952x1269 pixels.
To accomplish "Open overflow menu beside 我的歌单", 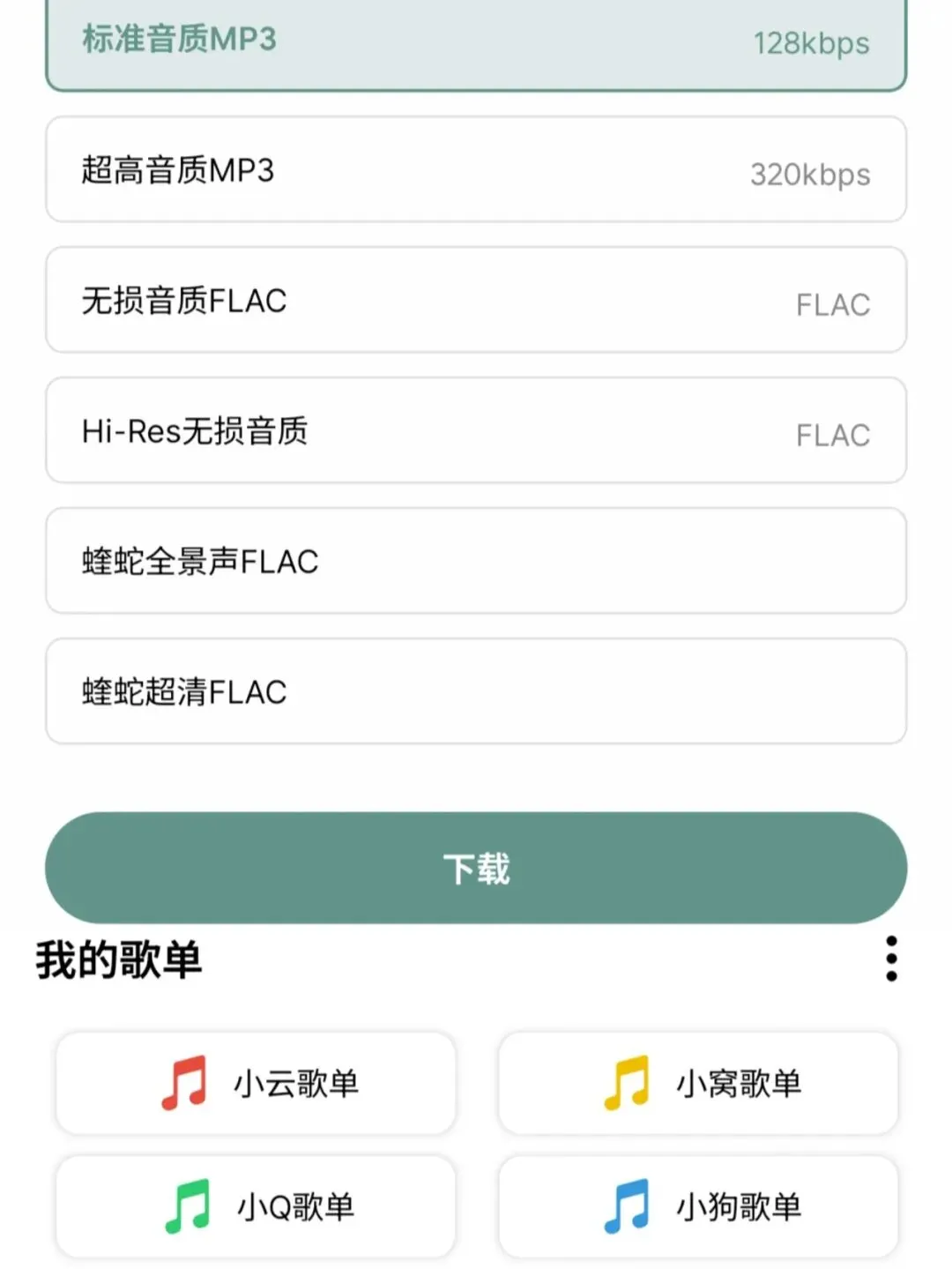I will pos(891,959).
